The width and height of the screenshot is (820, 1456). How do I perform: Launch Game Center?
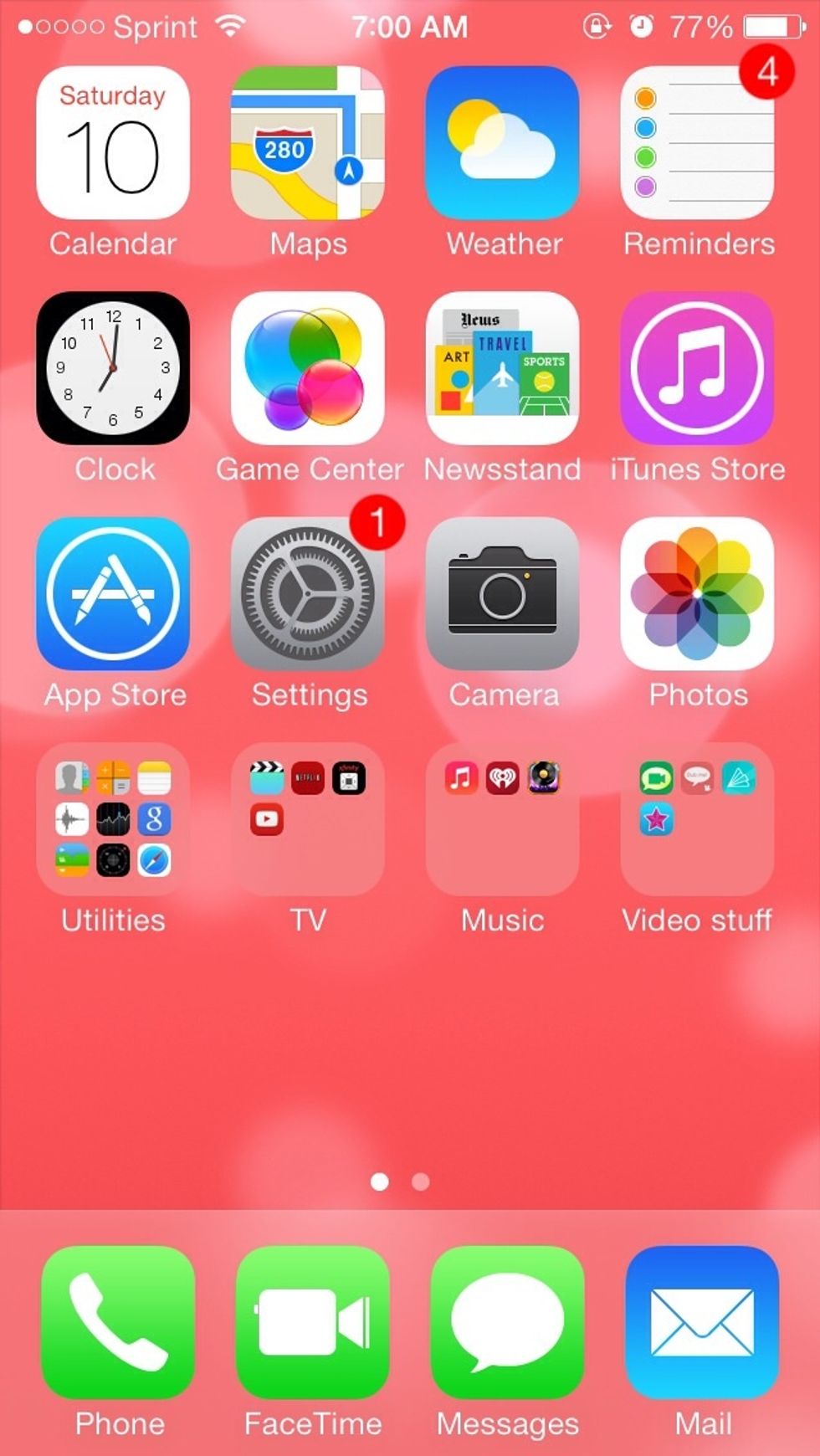[307, 368]
